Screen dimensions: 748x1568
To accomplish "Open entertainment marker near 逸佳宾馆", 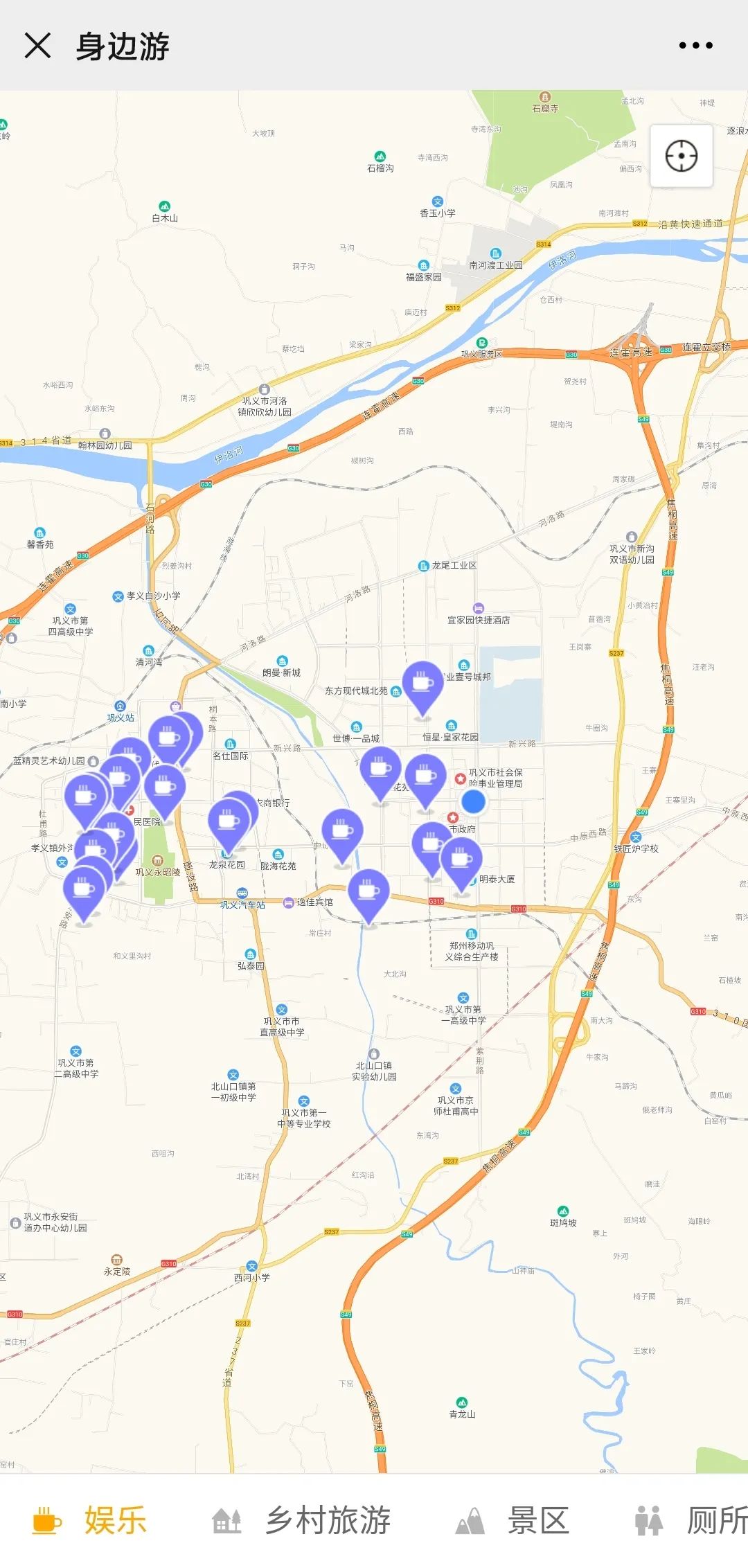I will click(368, 895).
